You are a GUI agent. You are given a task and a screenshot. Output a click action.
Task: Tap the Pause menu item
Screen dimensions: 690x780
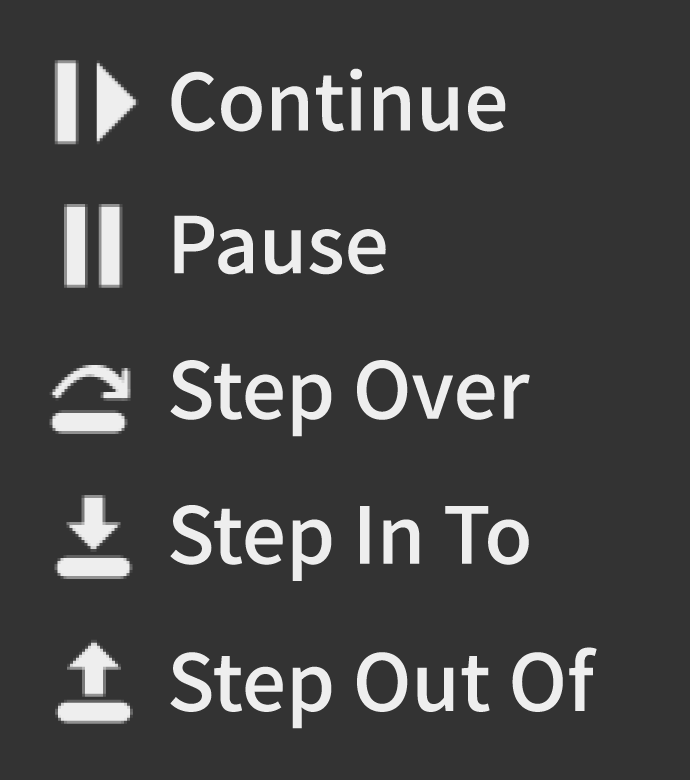tap(278, 245)
